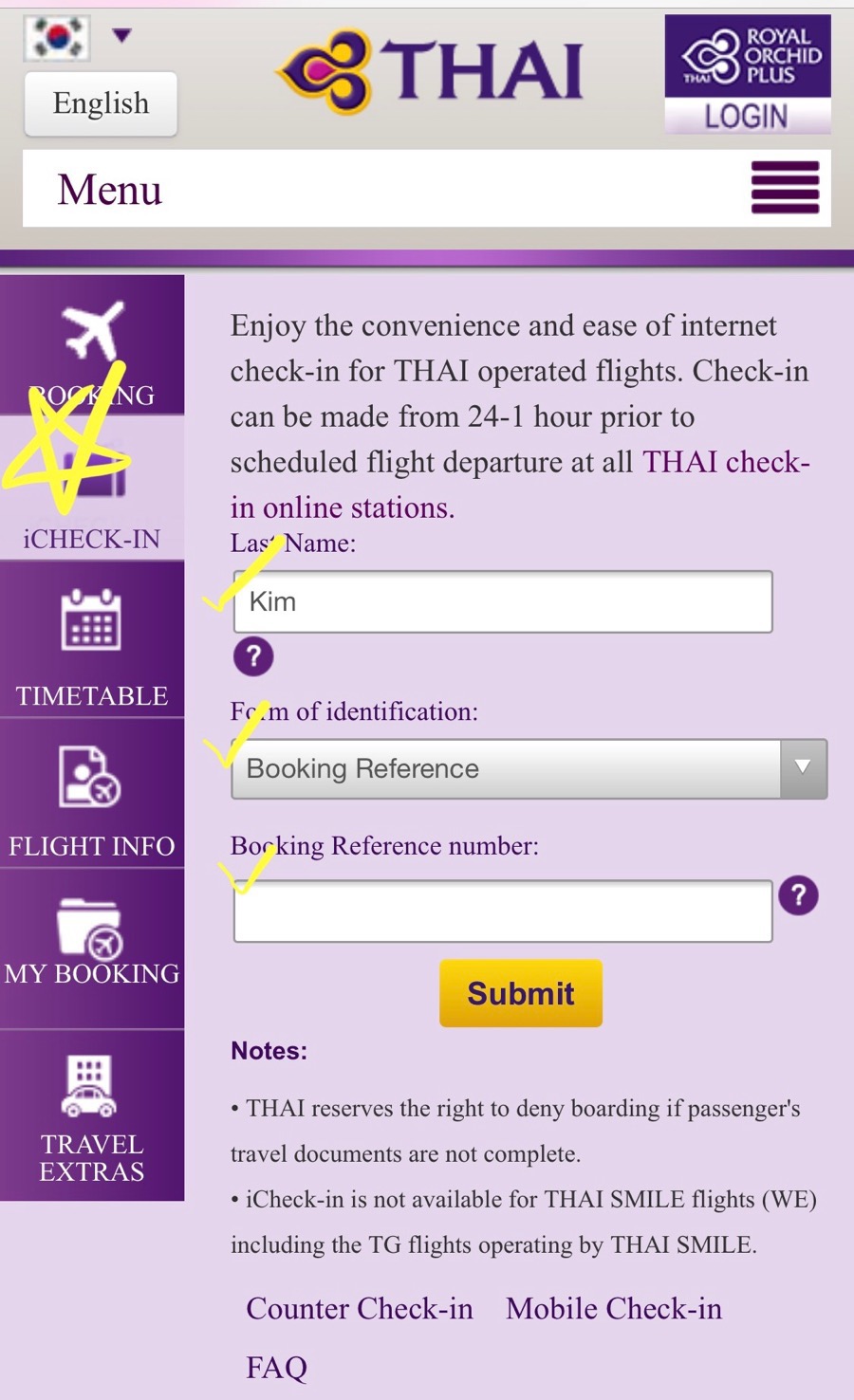Image resolution: width=854 pixels, height=1400 pixels.
Task: Submit the check-in form
Action: click(x=520, y=993)
